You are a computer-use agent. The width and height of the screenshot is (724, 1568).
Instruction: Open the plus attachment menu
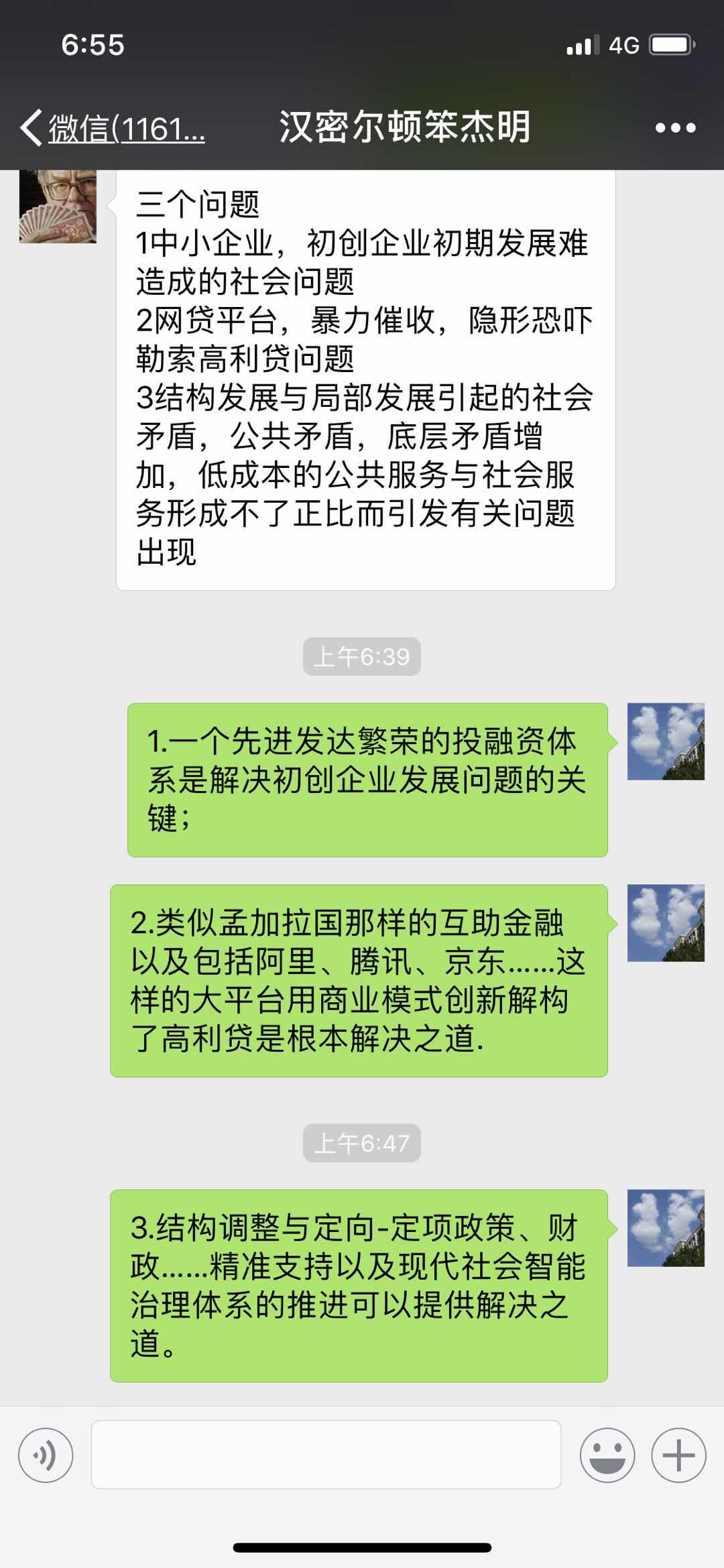coord(678,1455)
